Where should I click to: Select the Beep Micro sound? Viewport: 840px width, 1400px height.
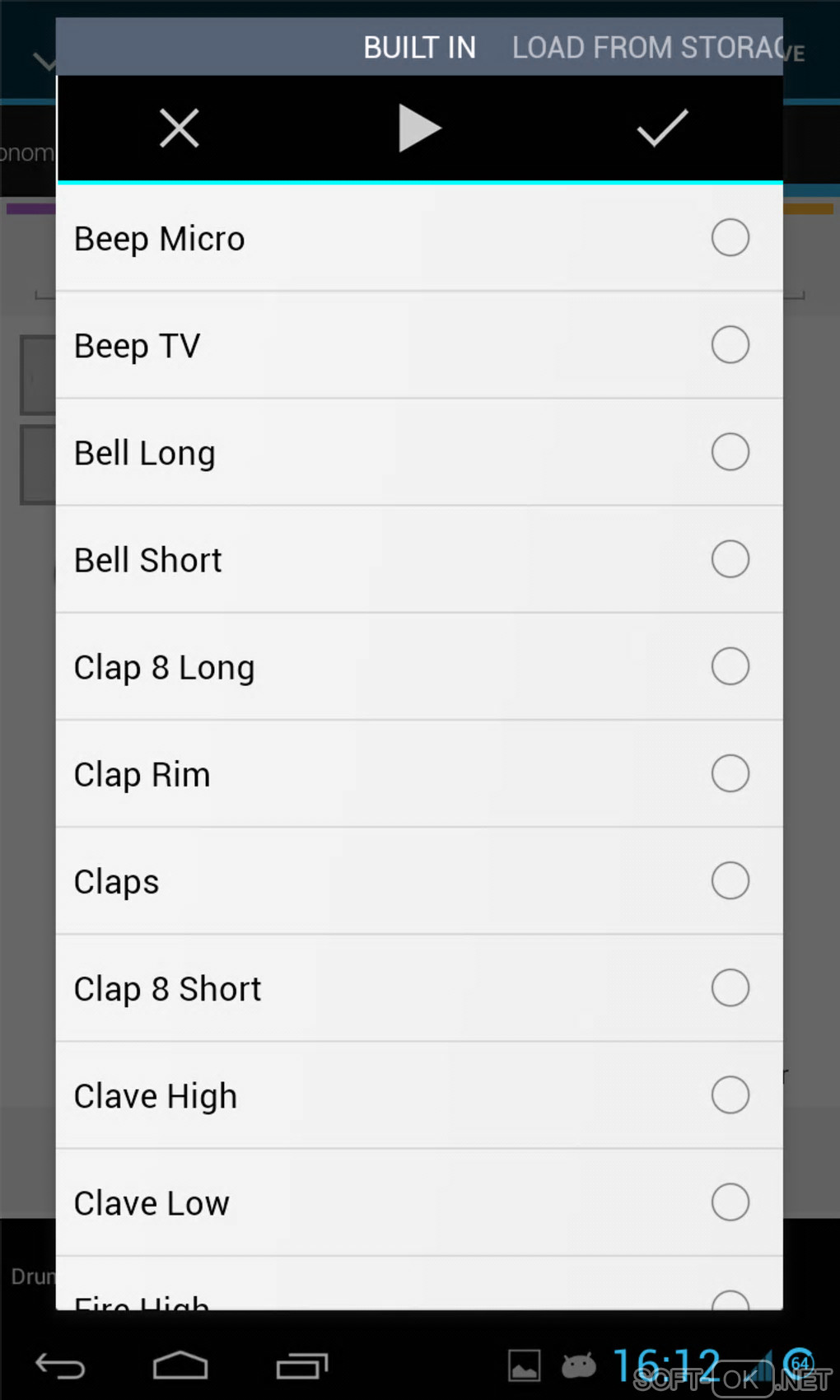(x=730, y=238)
